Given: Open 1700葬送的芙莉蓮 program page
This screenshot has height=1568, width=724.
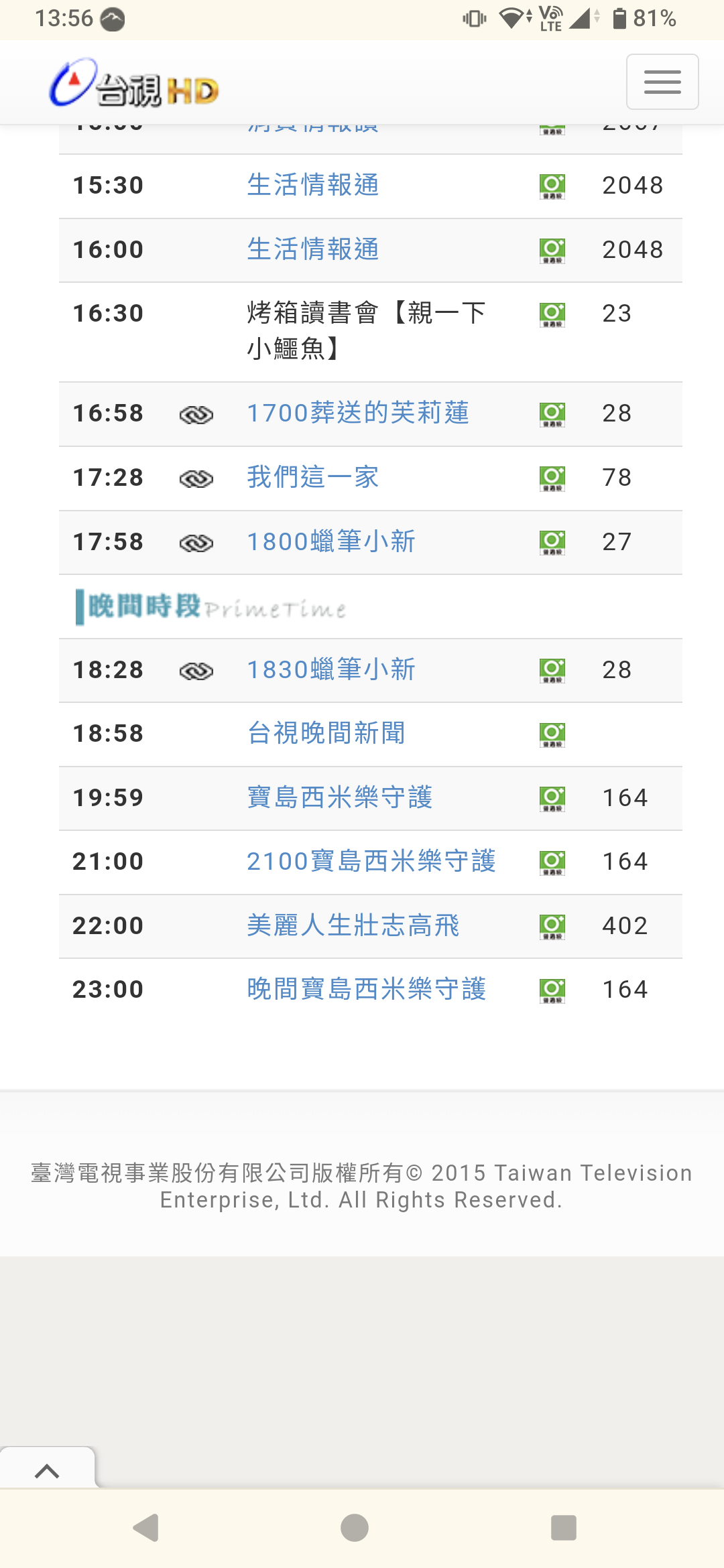Looking at the screenshot, I should point(357,413).
